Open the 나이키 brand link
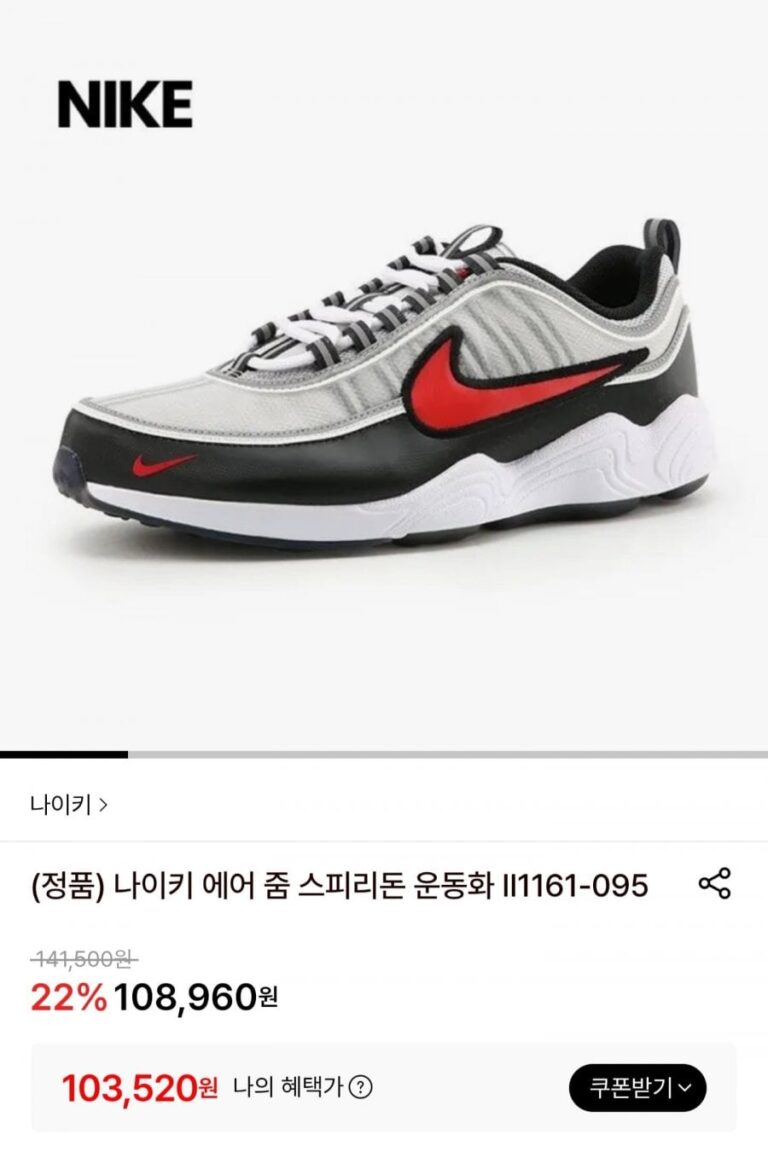Screen dimensions: 768x1152 pos(69,804)
